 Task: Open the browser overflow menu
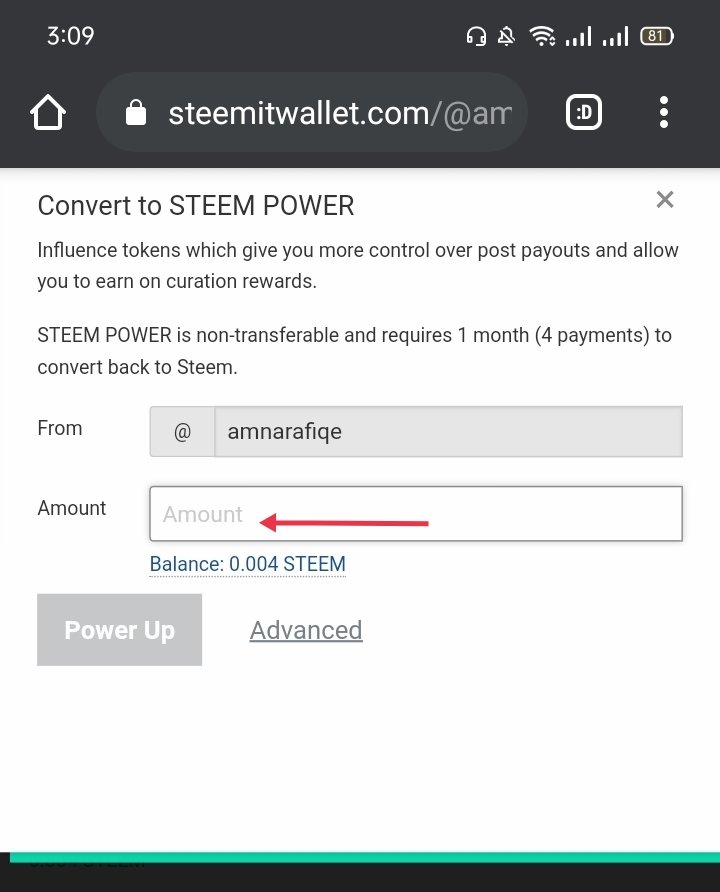click(x=664, y=113)
